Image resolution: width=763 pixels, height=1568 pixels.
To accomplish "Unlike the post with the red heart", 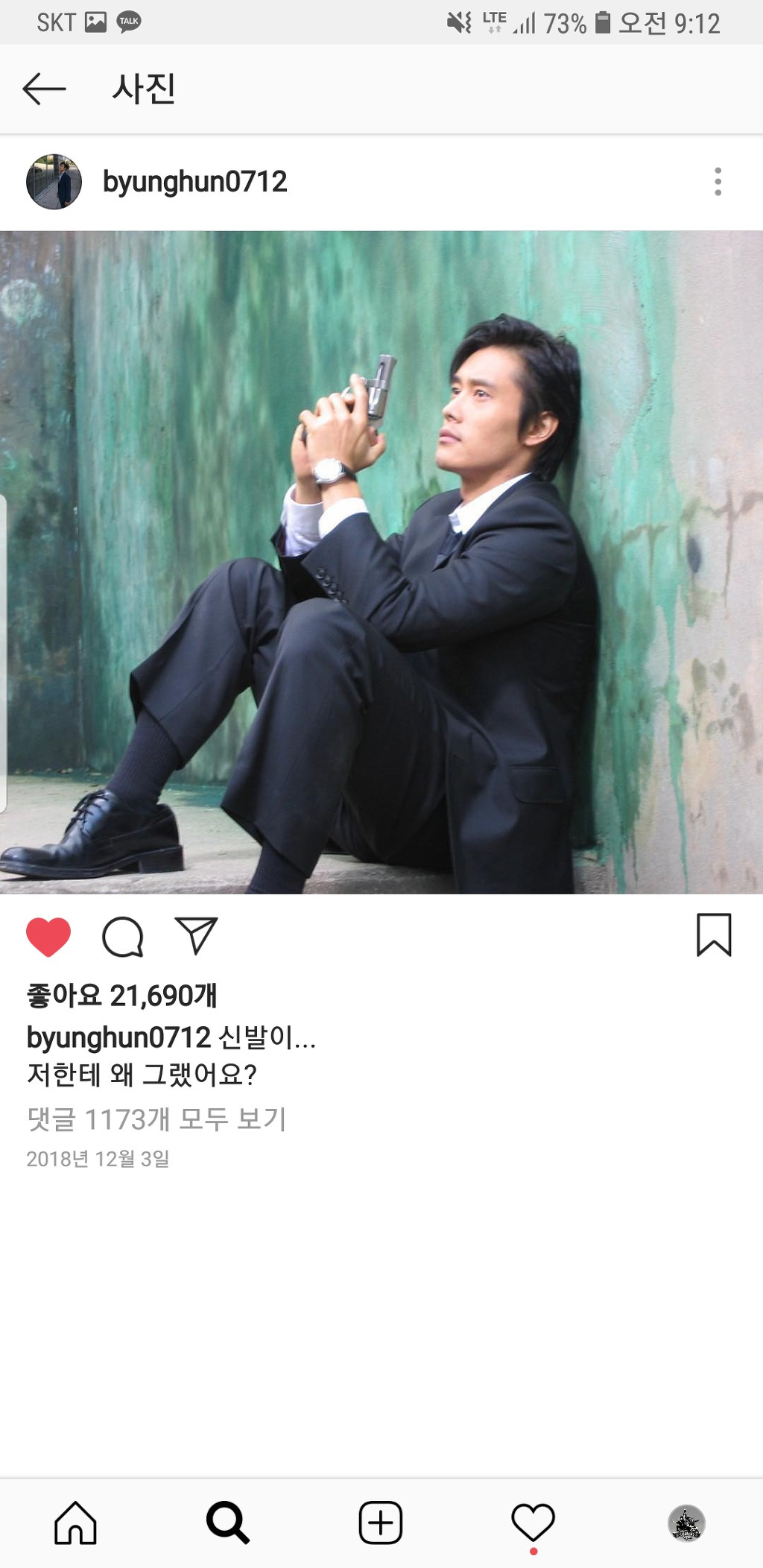I will (48, 937).
